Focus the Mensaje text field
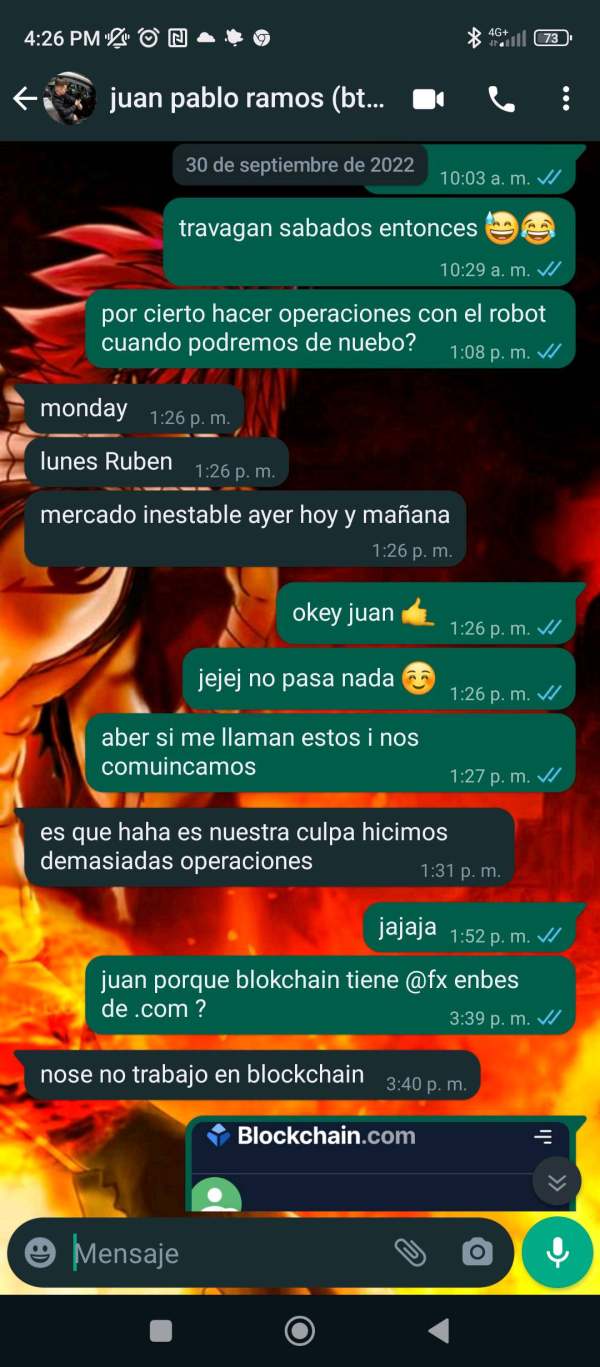 [x=225, y=1252]
